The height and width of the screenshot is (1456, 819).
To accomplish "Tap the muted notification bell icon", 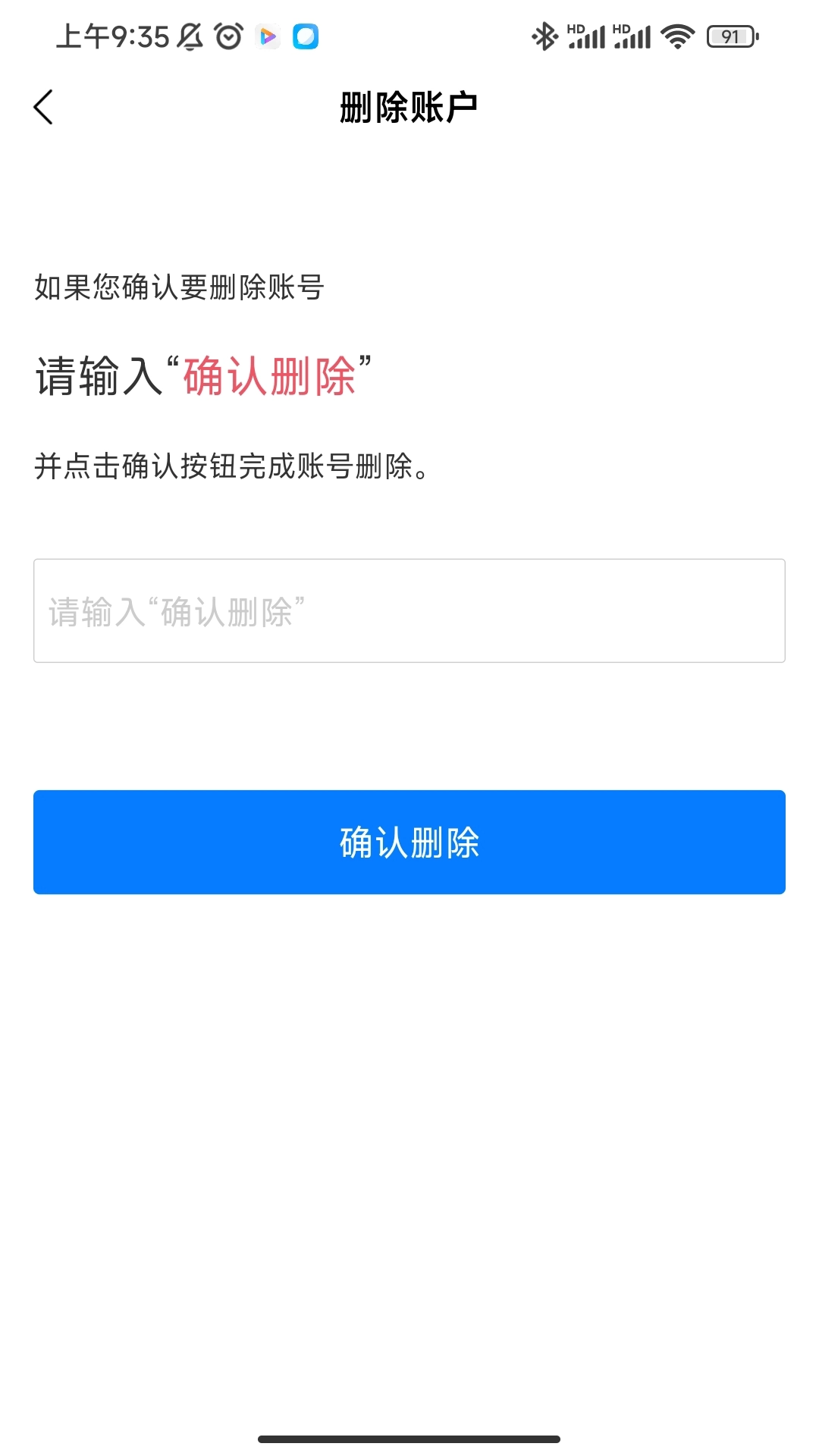I will point(189,35).
